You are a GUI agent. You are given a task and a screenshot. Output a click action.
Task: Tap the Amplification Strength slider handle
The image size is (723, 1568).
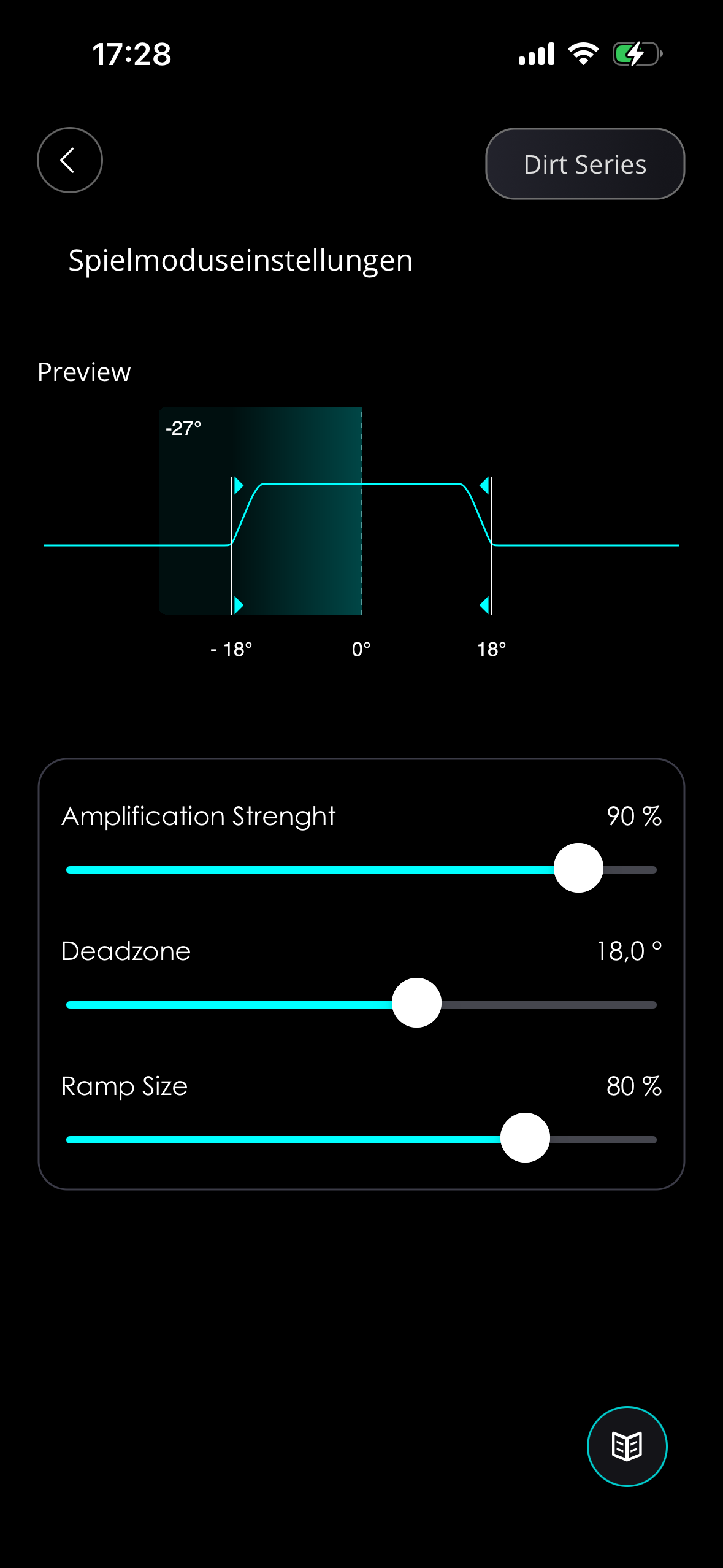(x=578, y=868)
